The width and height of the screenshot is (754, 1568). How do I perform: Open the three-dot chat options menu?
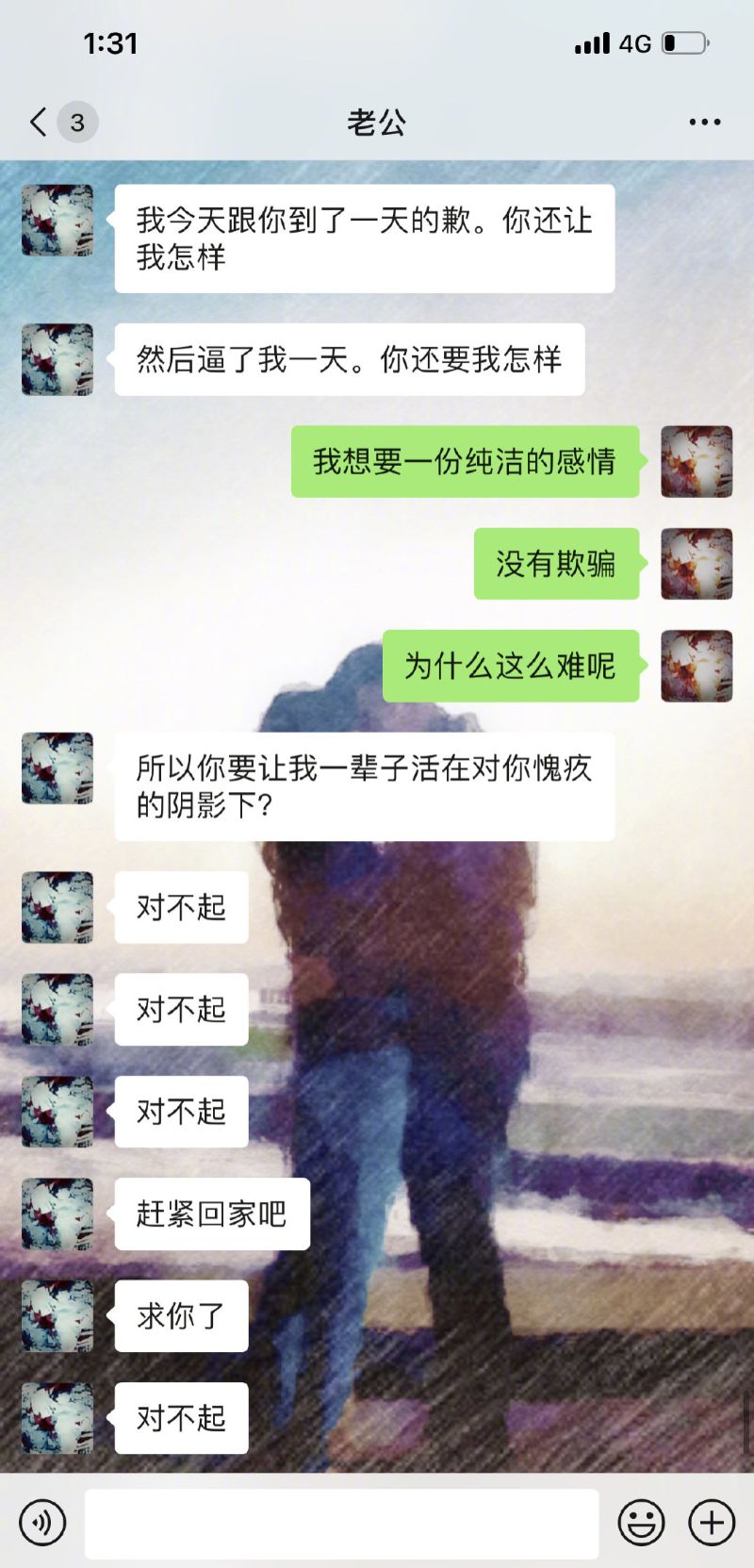click(x=704, y=122)
